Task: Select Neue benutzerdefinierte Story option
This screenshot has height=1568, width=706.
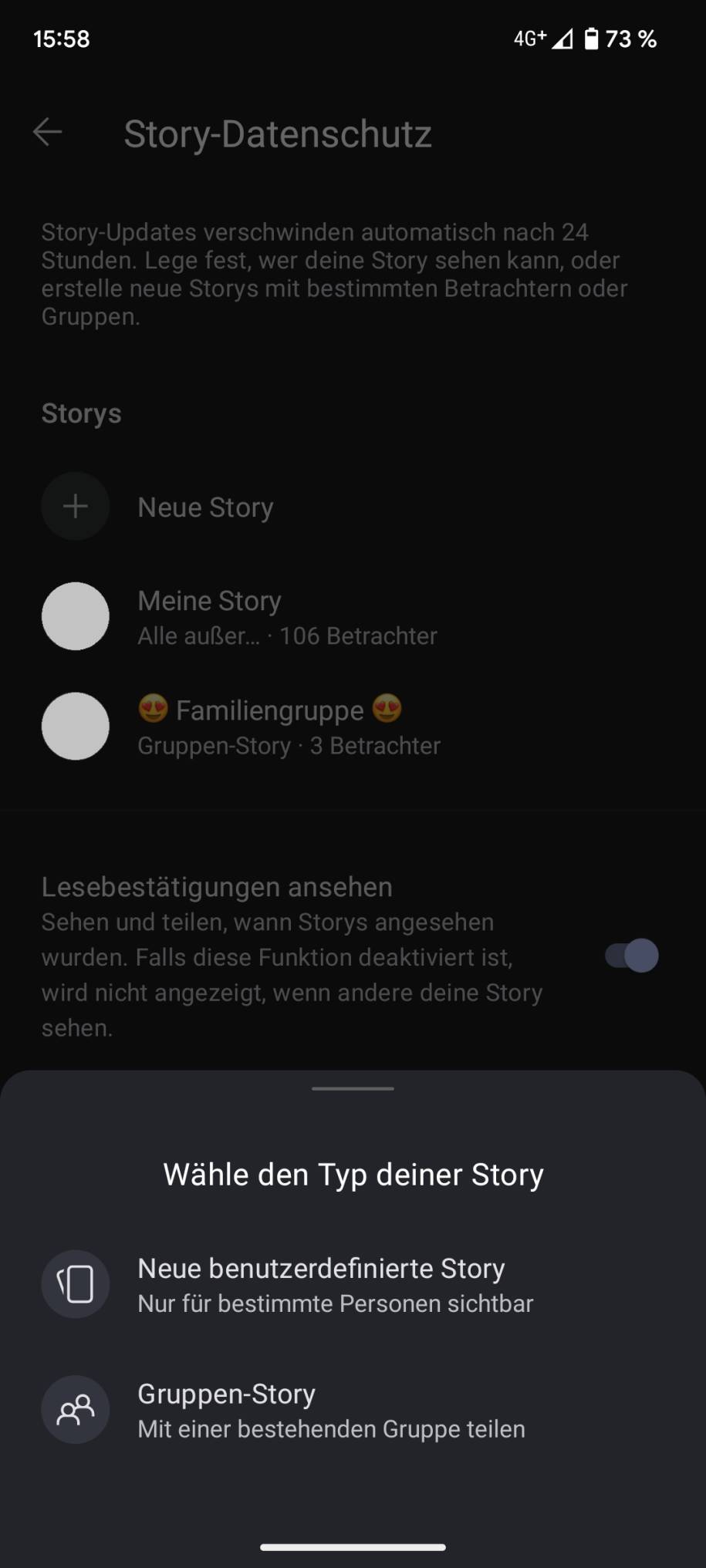Action: (353, 1284)
